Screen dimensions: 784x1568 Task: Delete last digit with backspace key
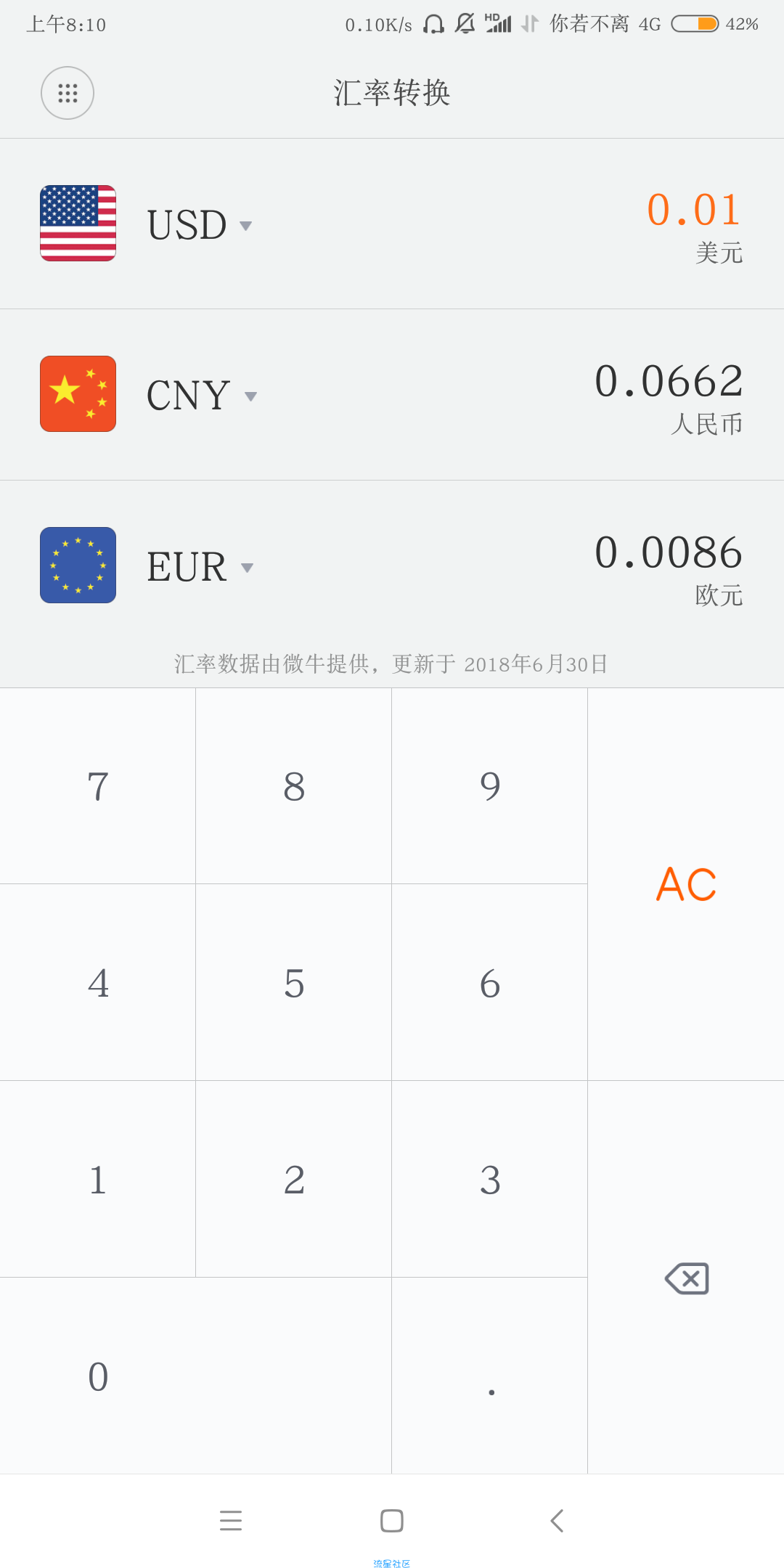tap(686, 1278)
